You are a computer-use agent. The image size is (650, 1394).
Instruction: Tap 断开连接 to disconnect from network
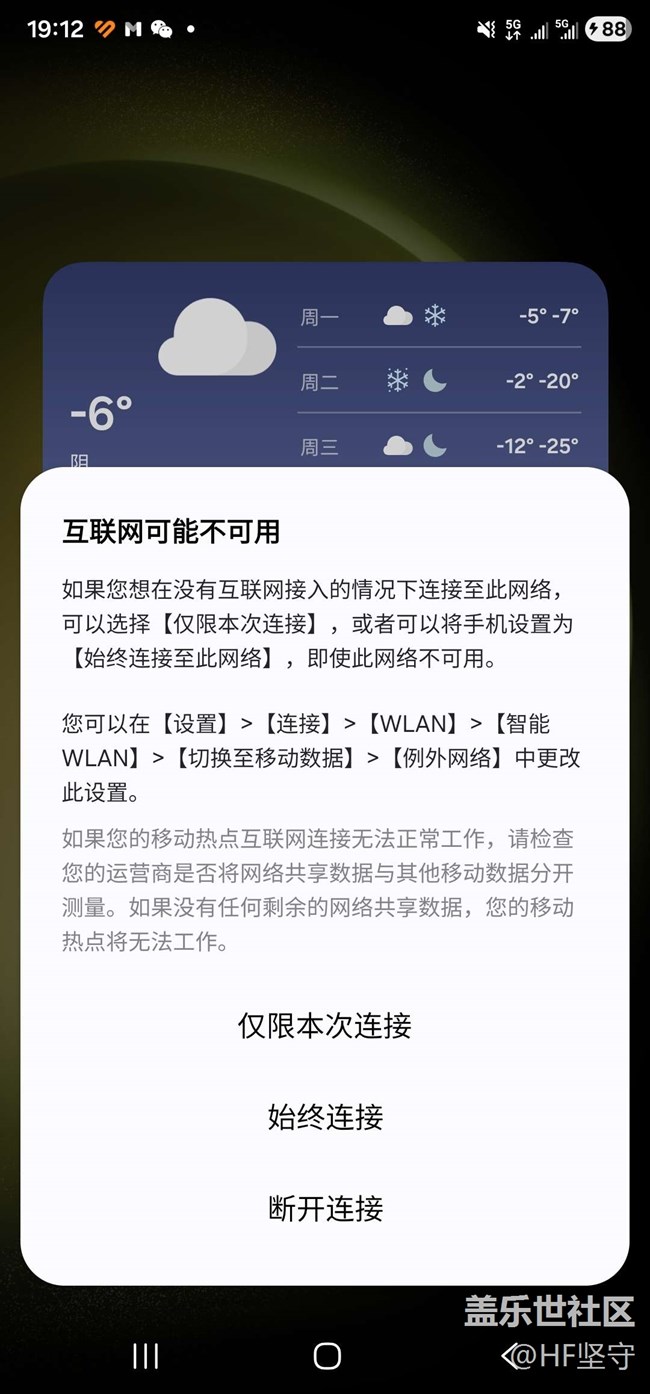pyautogui.click(x=325, y=1208)
